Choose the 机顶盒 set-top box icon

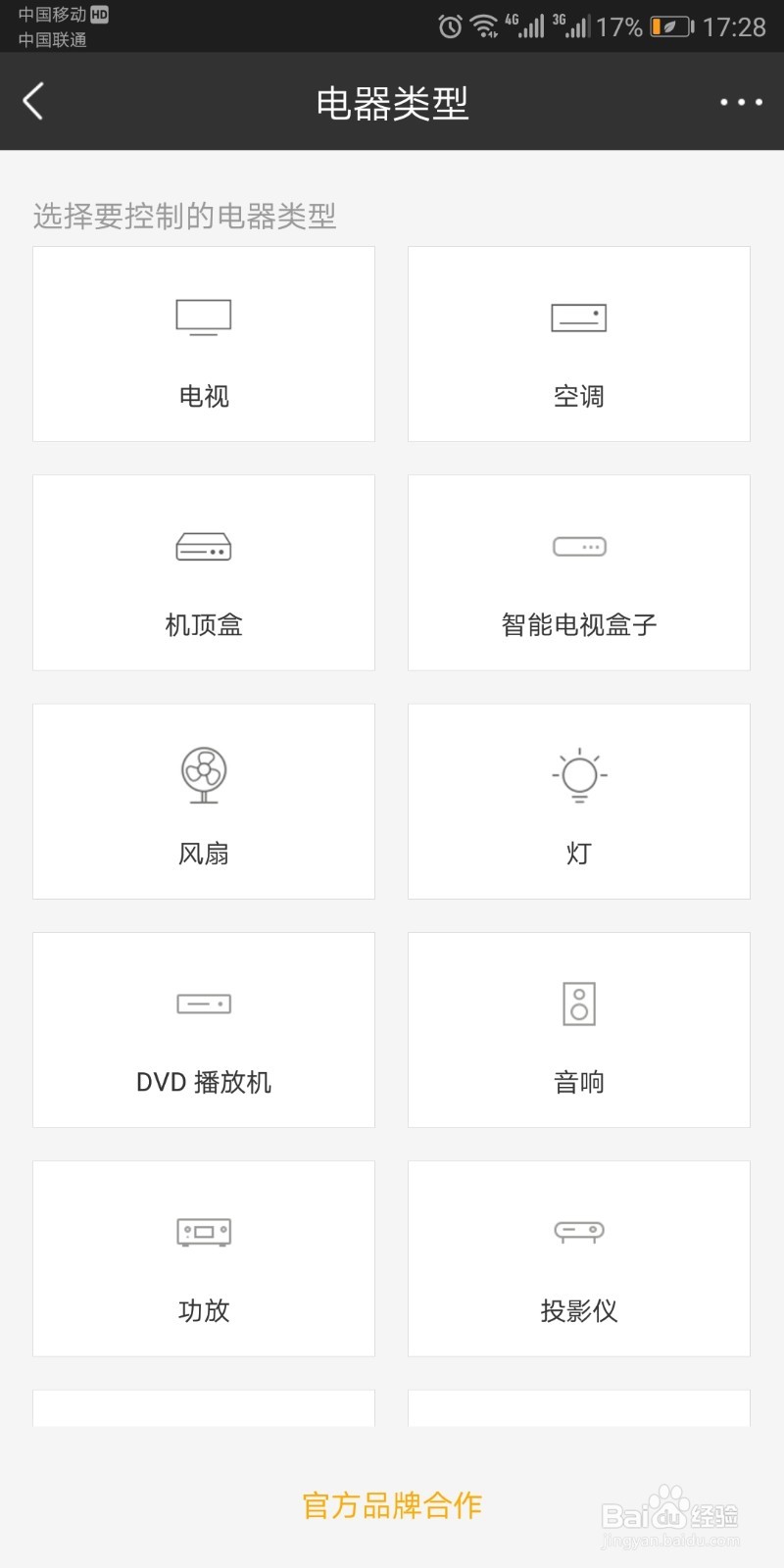[x=203, y=546]
